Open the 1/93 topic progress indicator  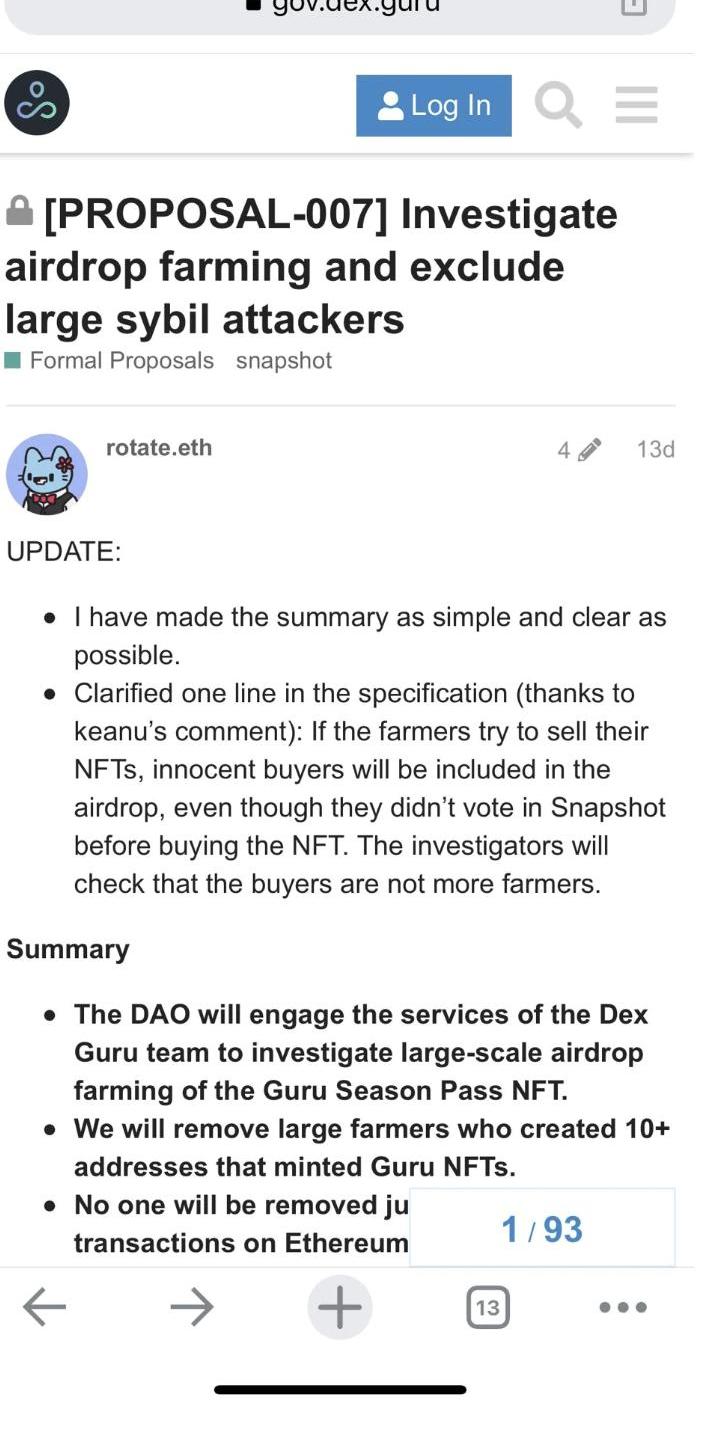pyautogui.click(x=542, y=1229)
